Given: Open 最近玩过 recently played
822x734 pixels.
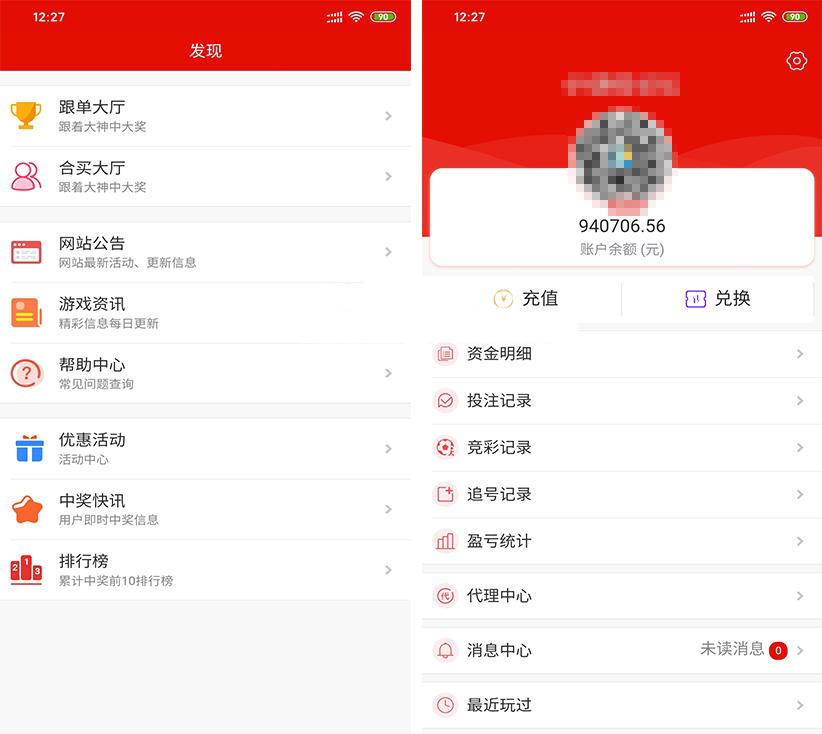Looking at the screenshot, I should click(620, 705).
